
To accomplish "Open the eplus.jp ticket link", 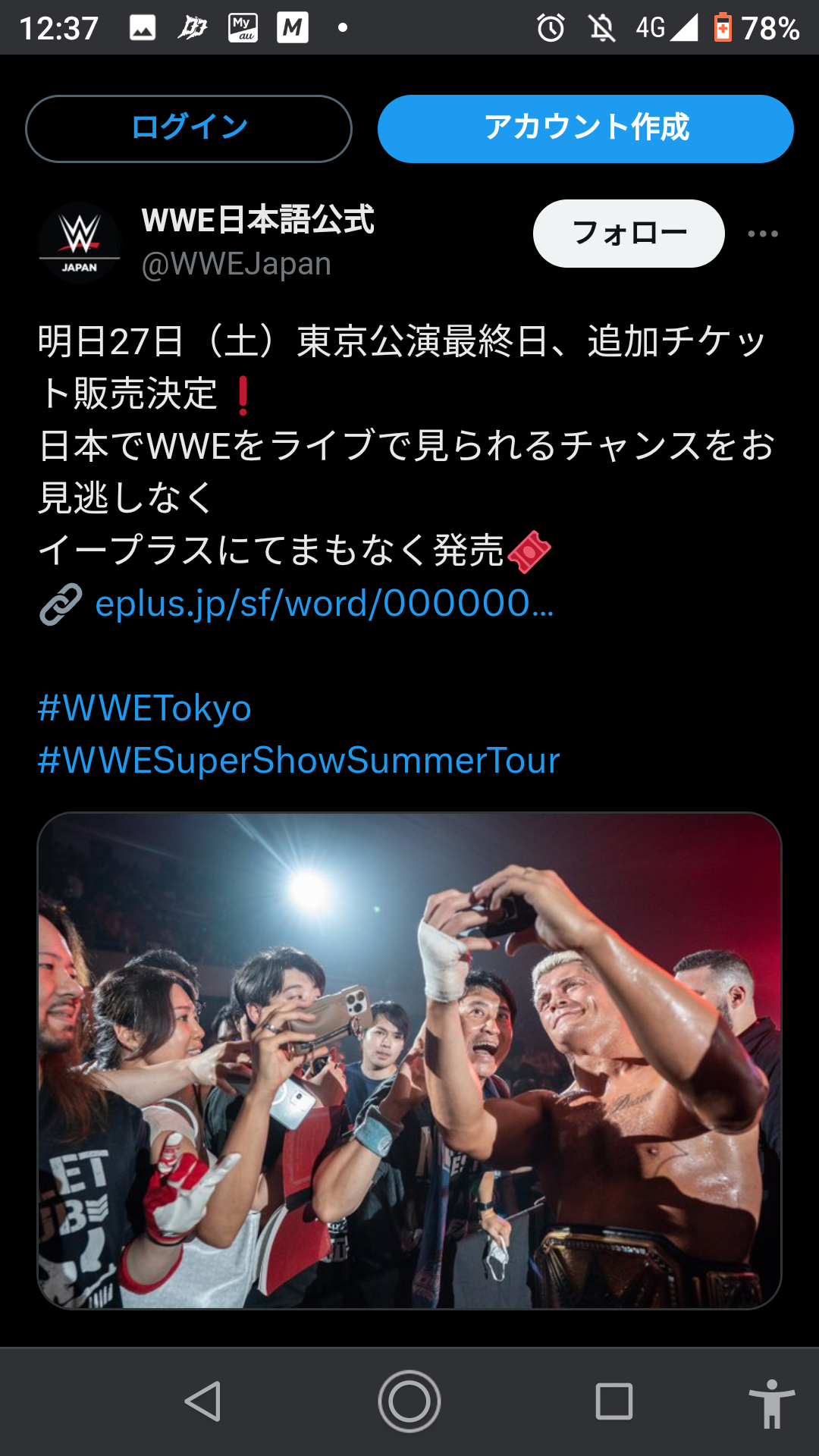I will coord(325,604).
